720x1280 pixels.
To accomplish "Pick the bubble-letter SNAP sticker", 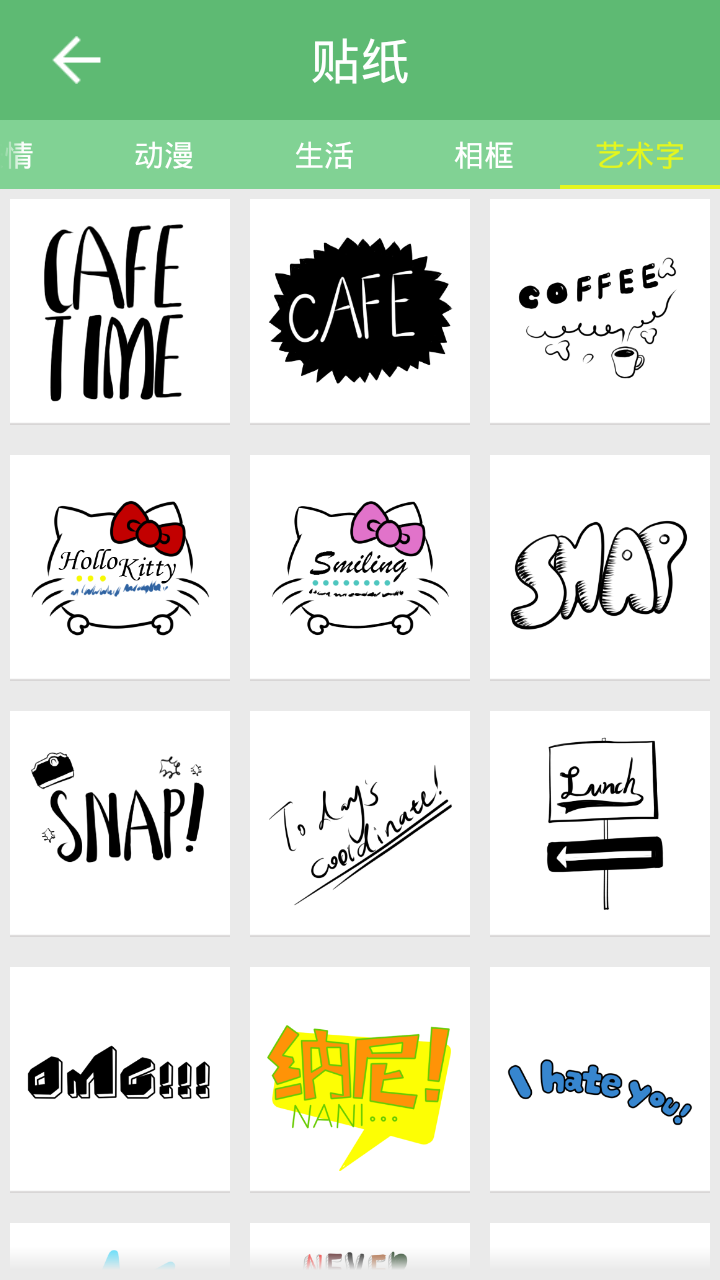I will 600,567.
